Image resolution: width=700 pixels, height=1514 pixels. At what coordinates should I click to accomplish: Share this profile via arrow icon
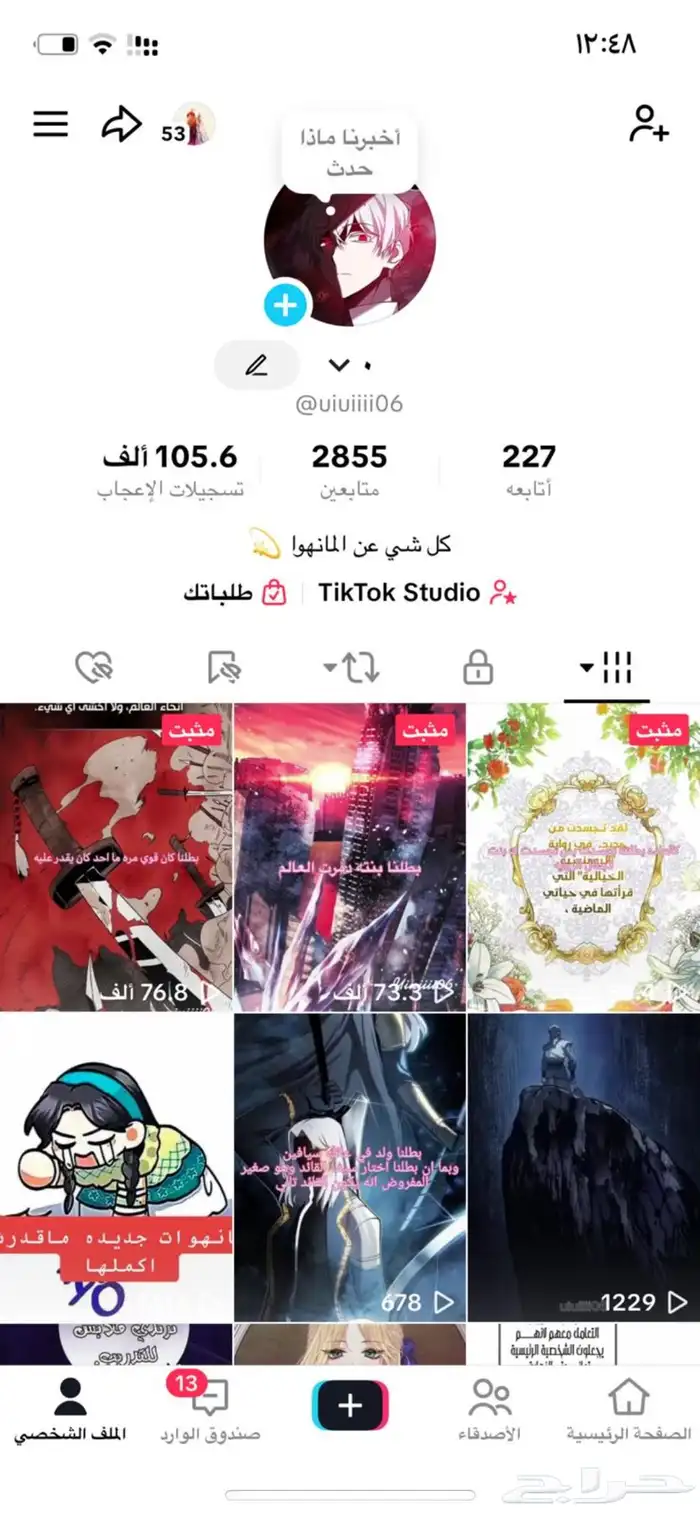[x=122, y=124]
